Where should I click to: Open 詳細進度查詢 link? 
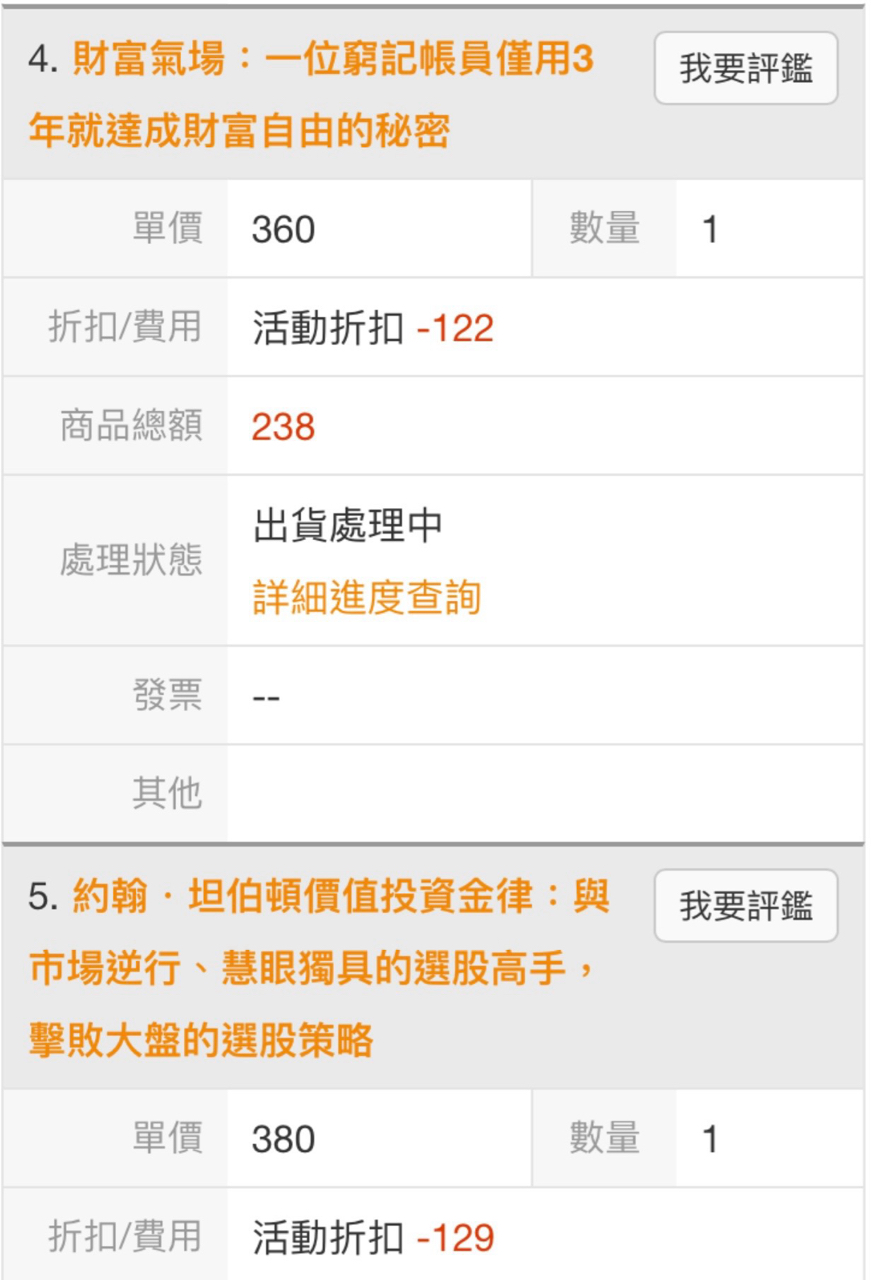[x=366, y=598]
